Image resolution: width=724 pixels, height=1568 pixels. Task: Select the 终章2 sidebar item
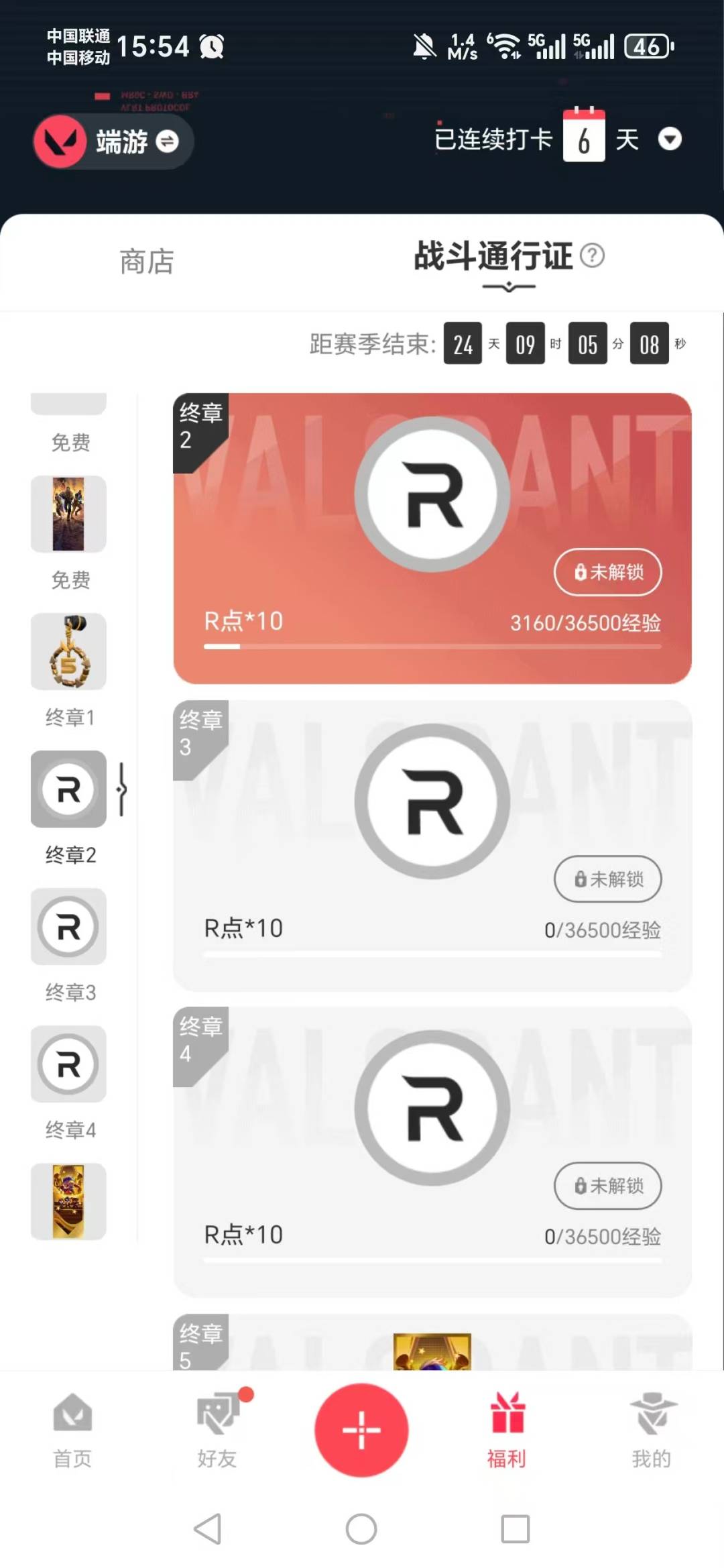click(68, 790)
